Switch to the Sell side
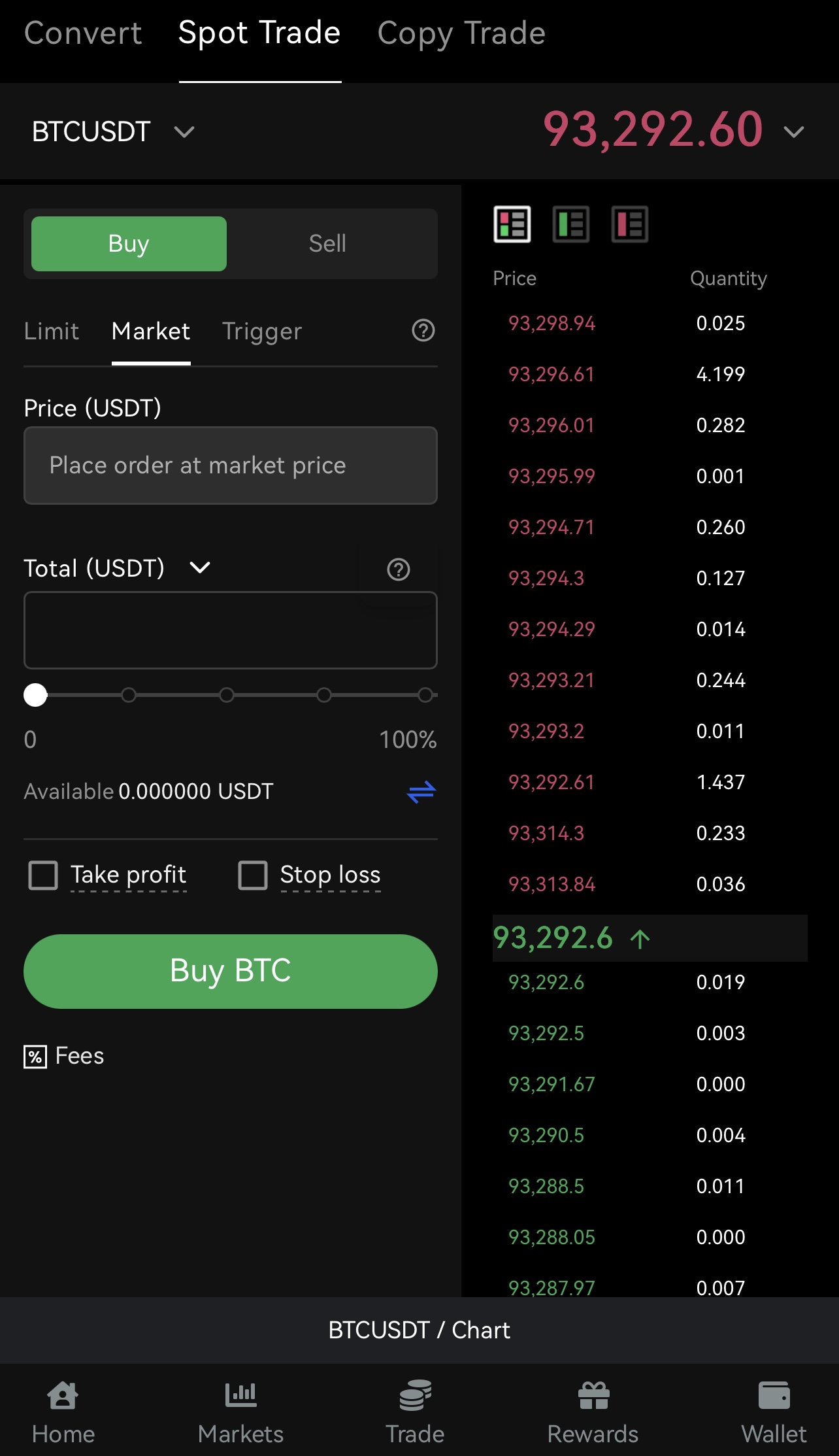This screenshot has width=839, height=1456. click(x=328, y=243)
